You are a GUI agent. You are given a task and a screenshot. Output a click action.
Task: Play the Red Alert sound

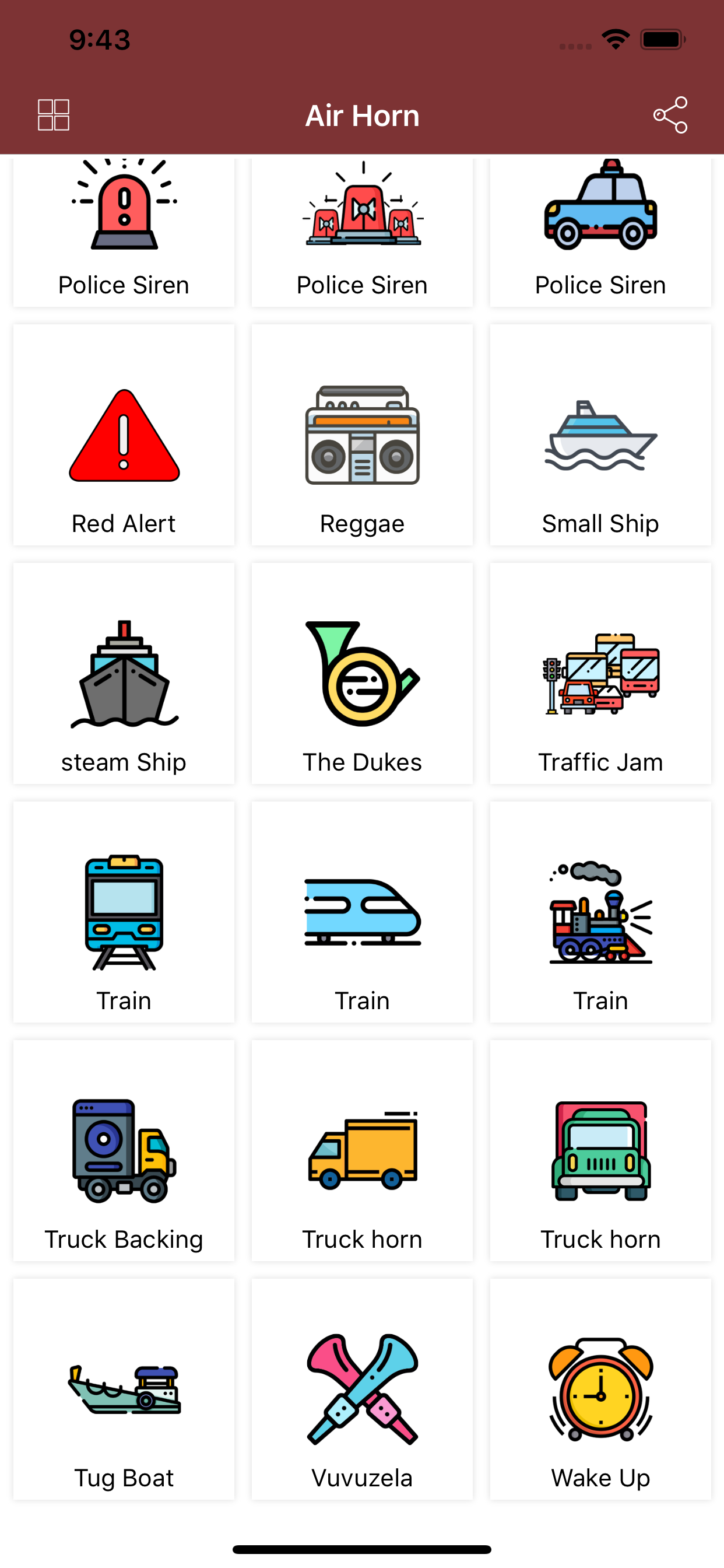(x=124, y=435)
